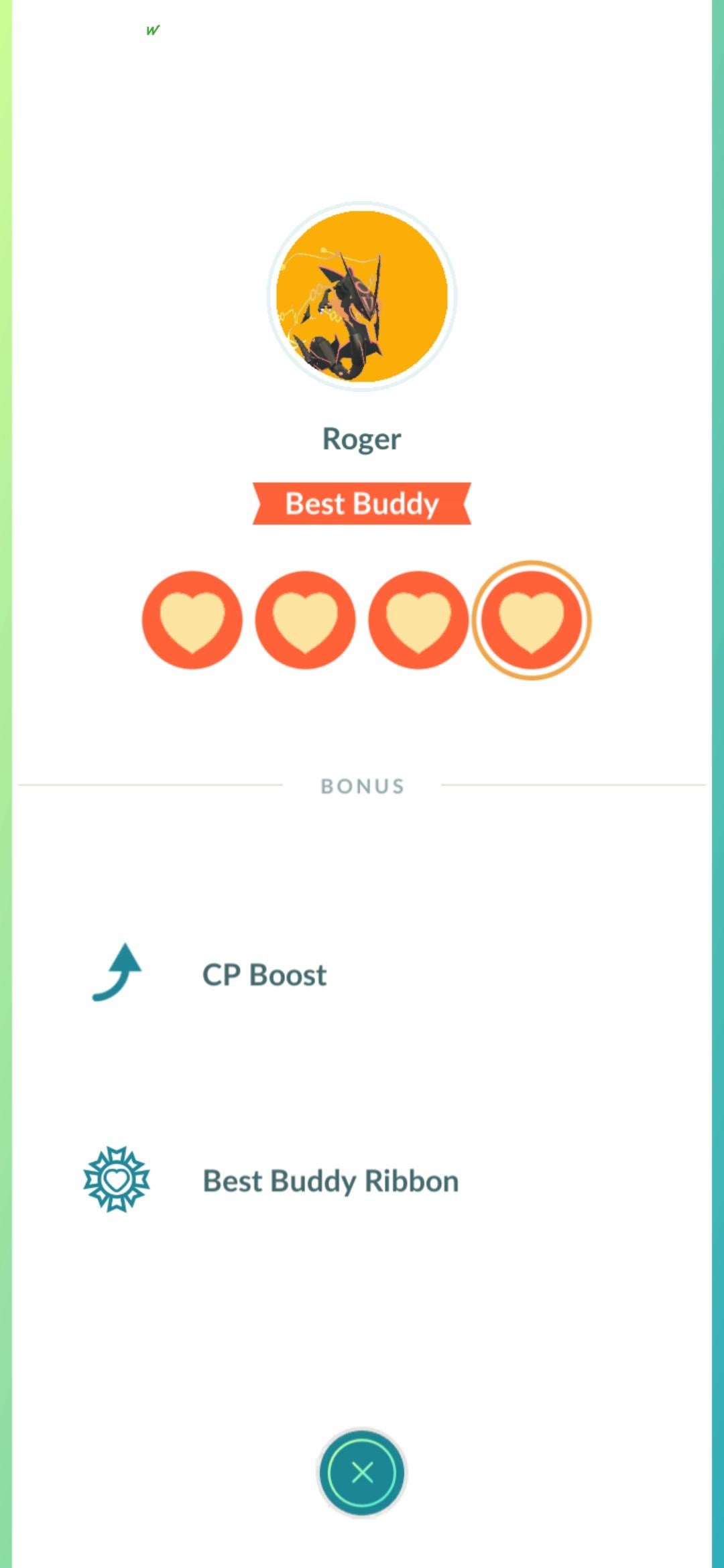Select the second heart buddy level
Screen dimensions: 724x1568
[306, 620]
